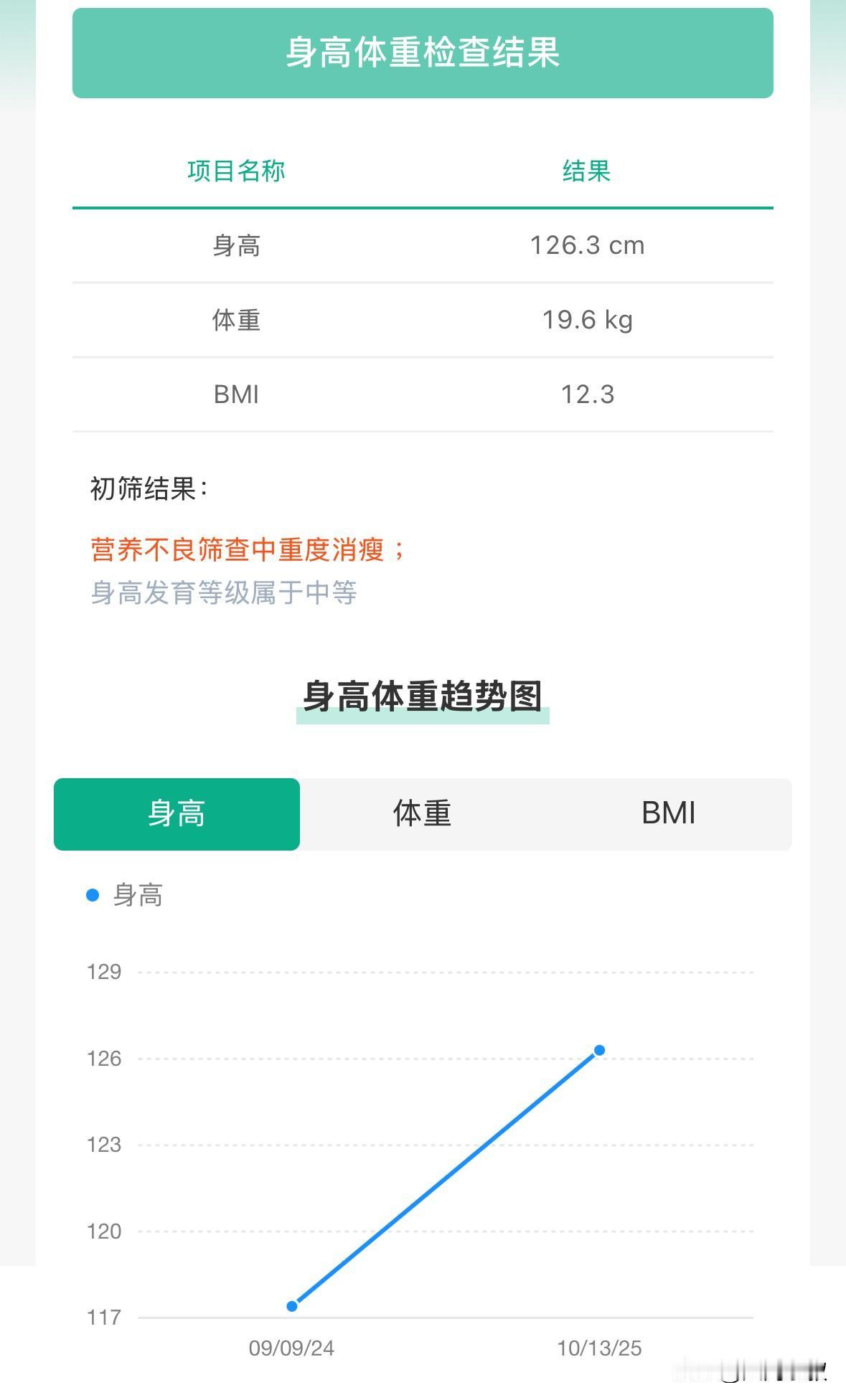The image size is (846, 1400).
Task: Tap the 09/09/24 data point on chart
Action: pyautogui.click(x=292, y=1306)
